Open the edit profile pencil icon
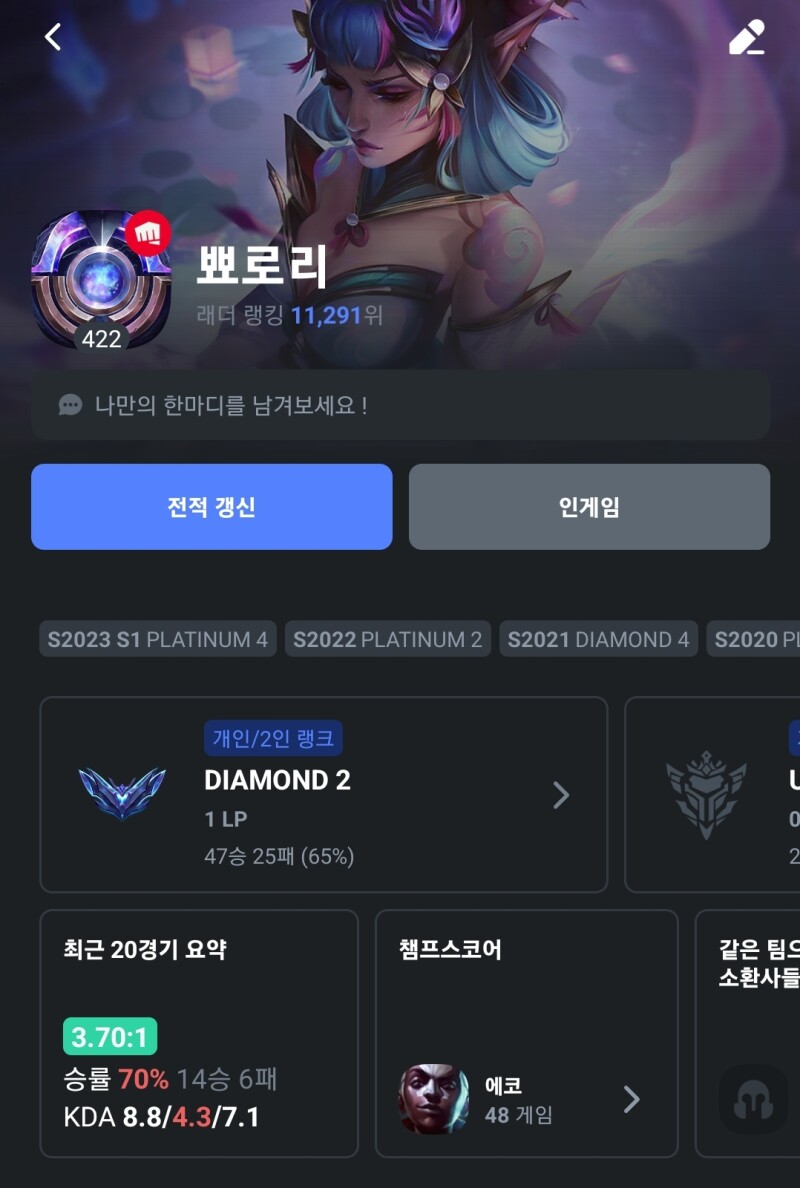This screenshot has height=1188, width=800. pos(746,37)
